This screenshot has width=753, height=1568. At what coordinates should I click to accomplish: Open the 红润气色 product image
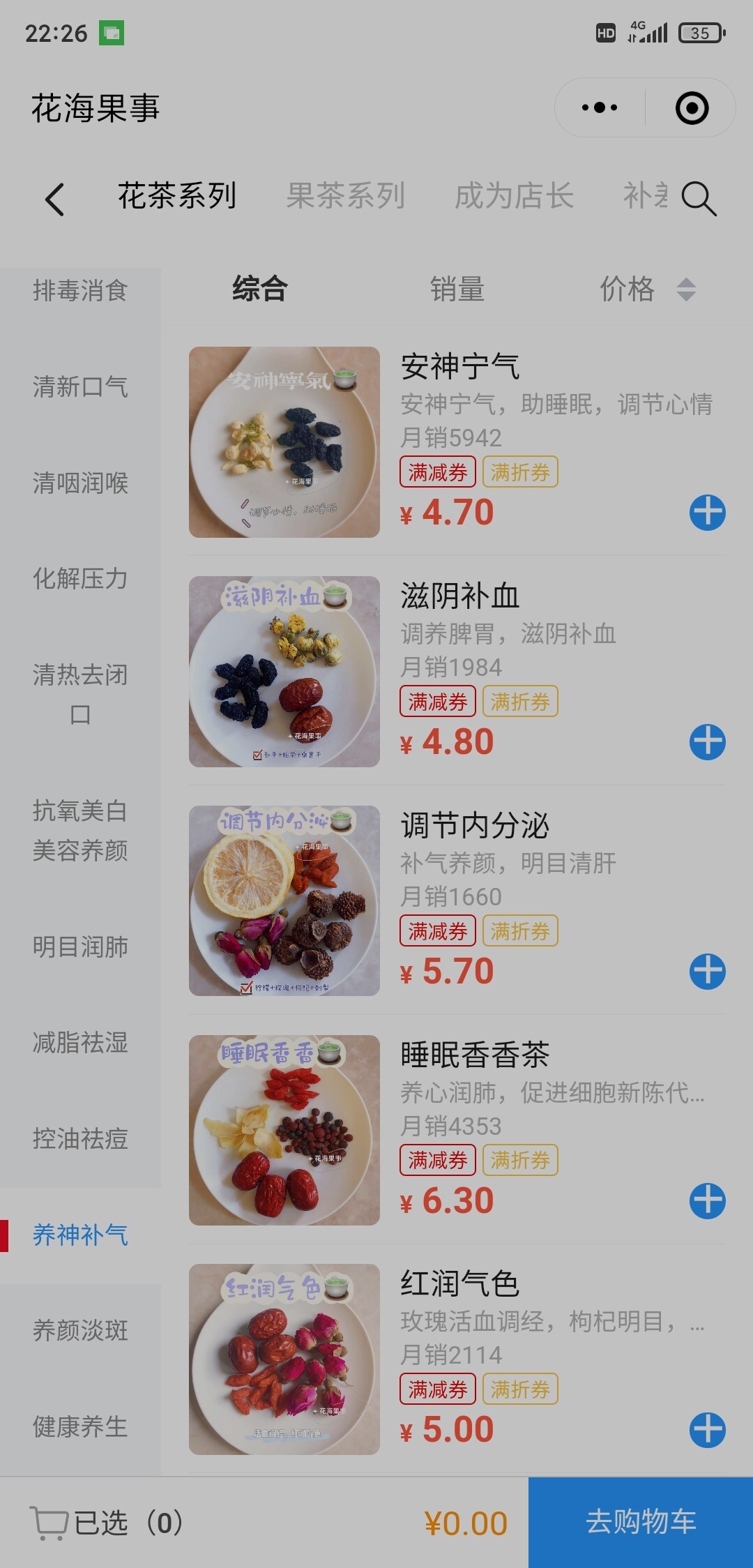284,1359
